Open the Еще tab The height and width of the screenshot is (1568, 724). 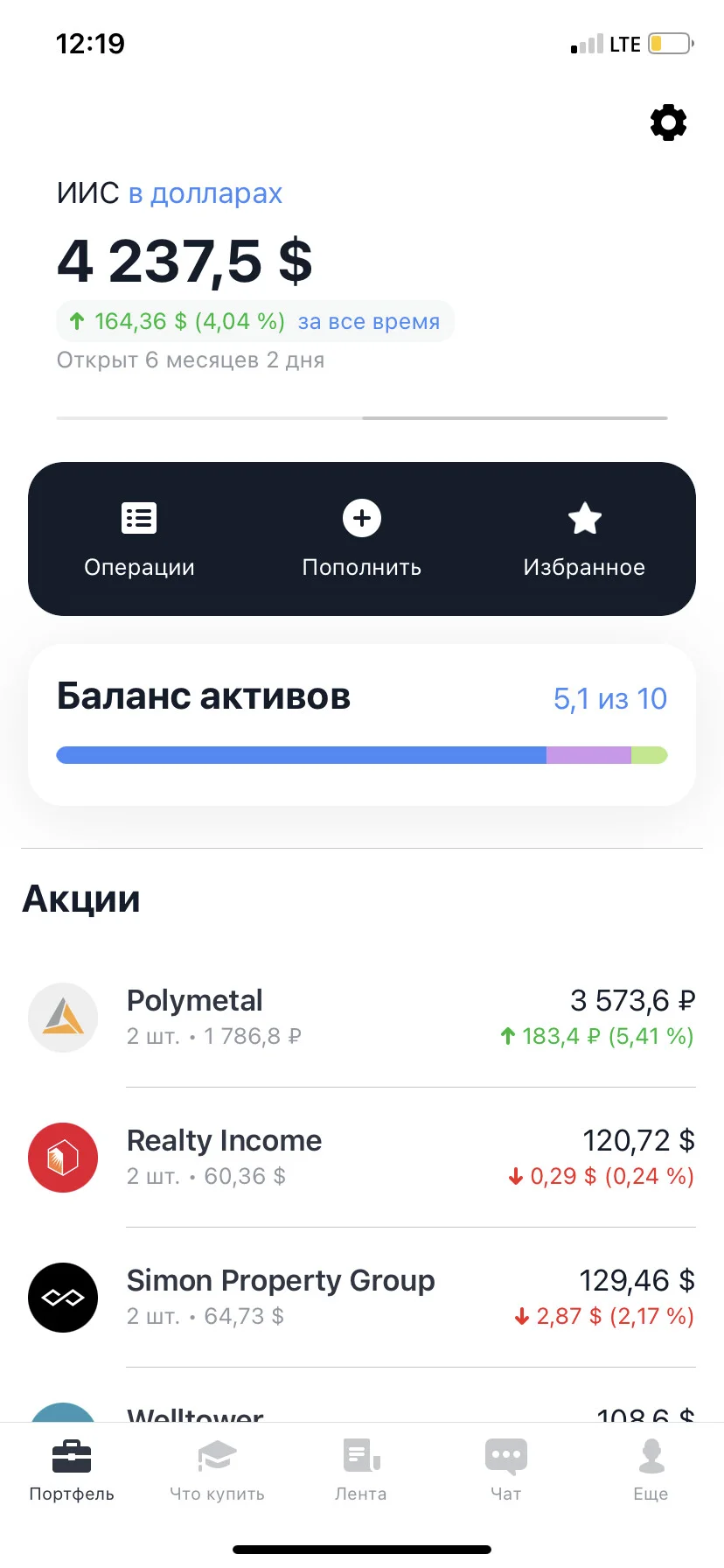pyautogui.click(x=651, y=1470)
